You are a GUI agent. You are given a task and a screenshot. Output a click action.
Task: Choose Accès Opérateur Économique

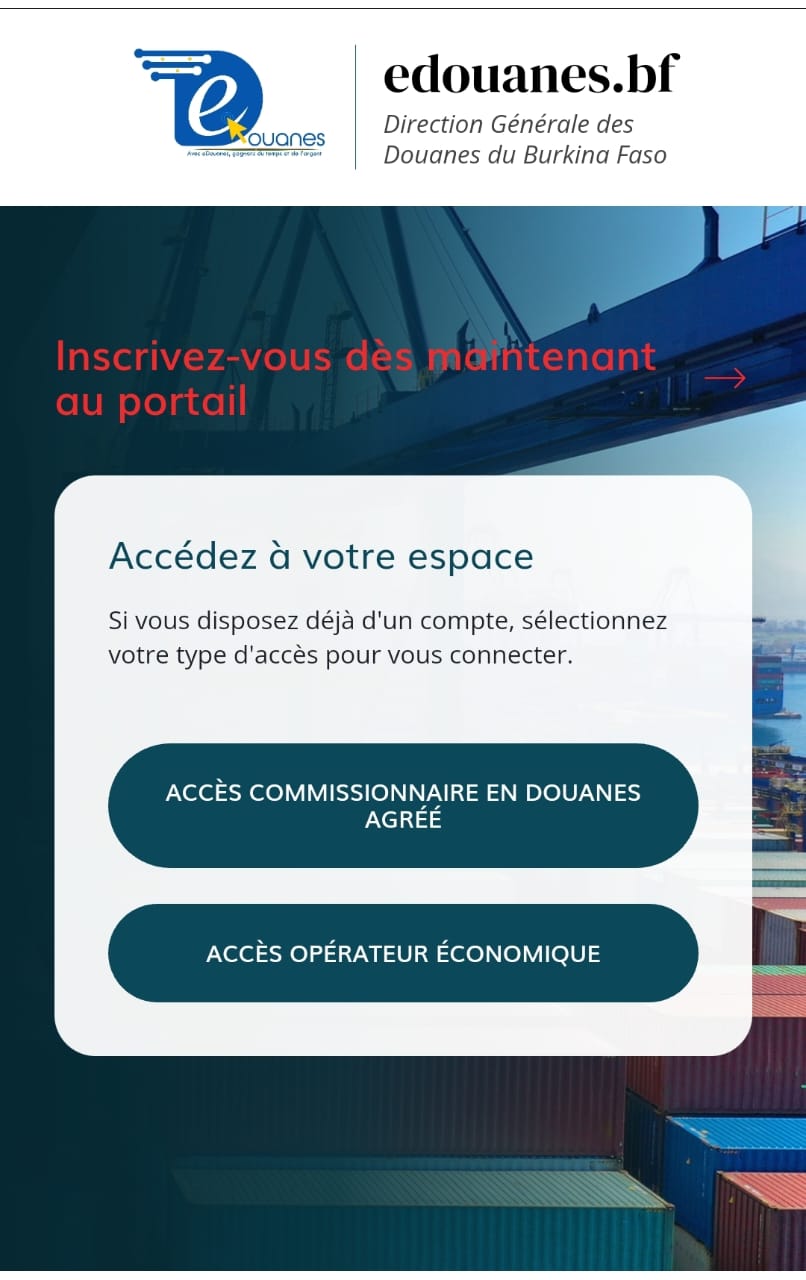point(403,953)
